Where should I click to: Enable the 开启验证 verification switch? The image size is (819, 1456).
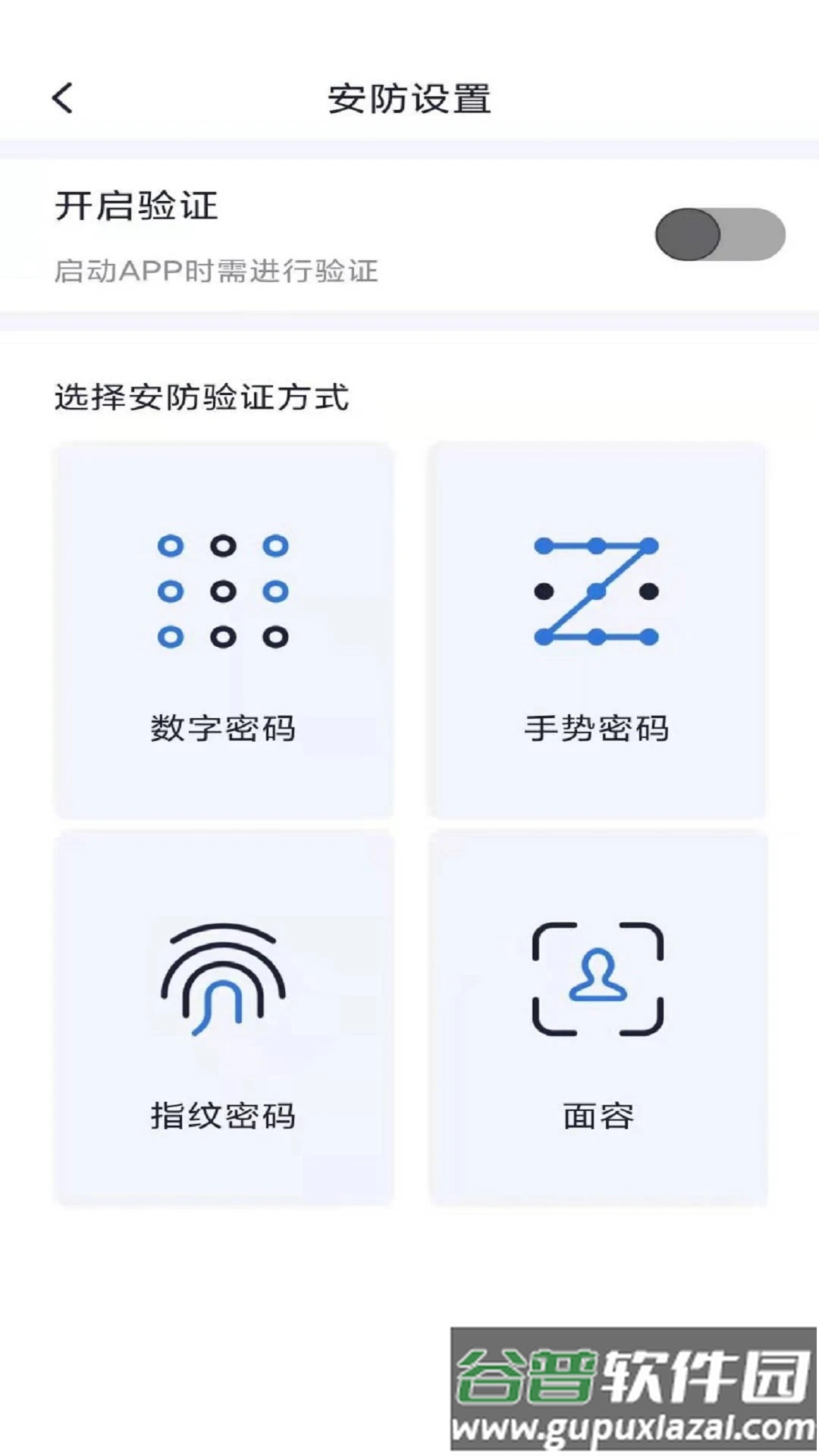(x=719, y=235)
